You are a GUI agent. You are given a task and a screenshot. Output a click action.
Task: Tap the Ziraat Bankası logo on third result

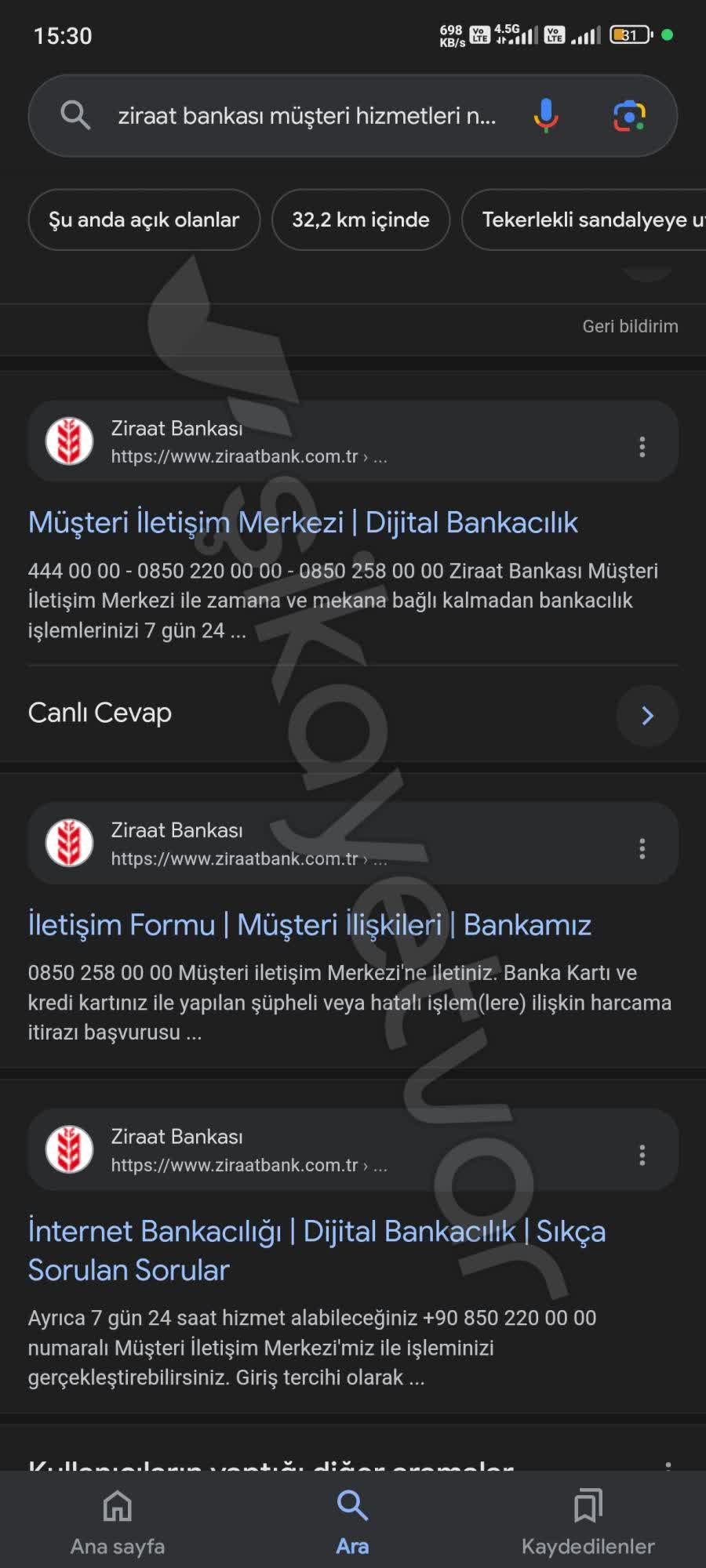point(70,1148)
